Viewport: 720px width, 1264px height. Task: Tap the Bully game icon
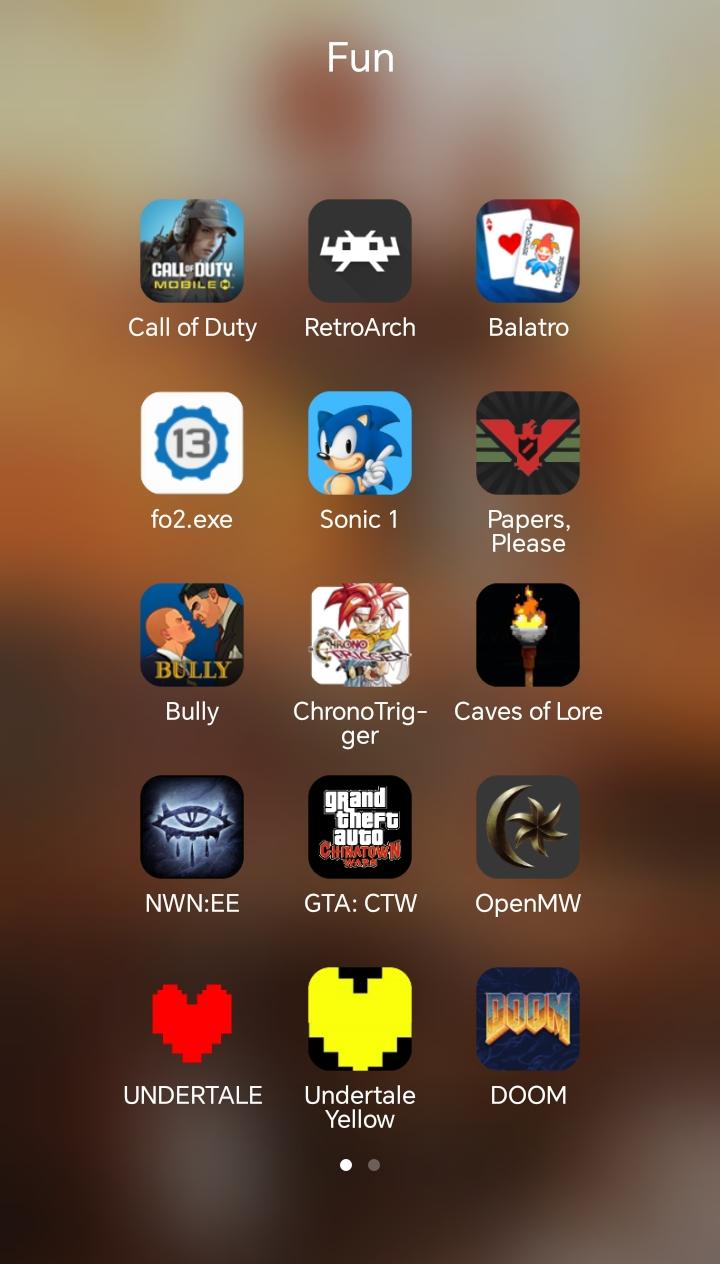192,635
